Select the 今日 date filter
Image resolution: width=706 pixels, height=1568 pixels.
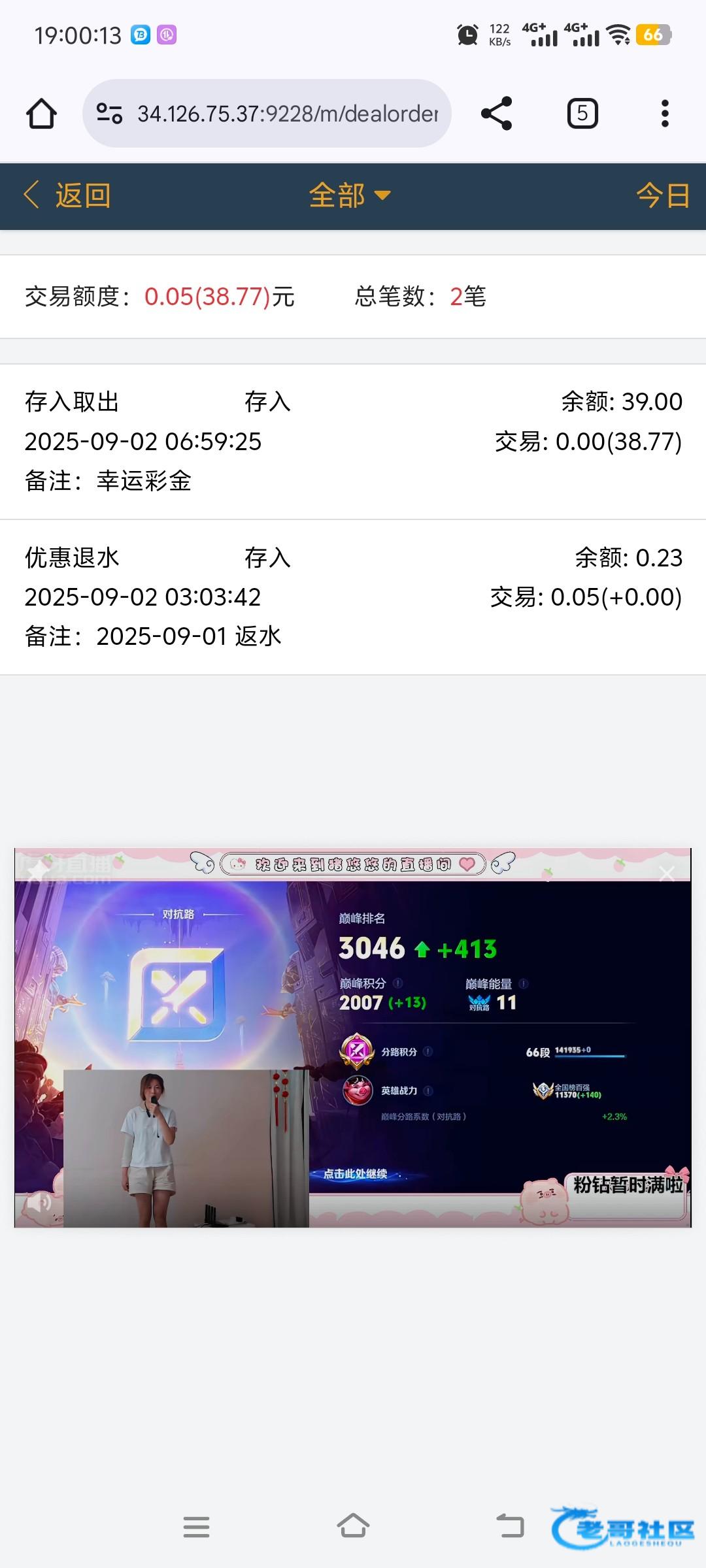click(663, 195)
